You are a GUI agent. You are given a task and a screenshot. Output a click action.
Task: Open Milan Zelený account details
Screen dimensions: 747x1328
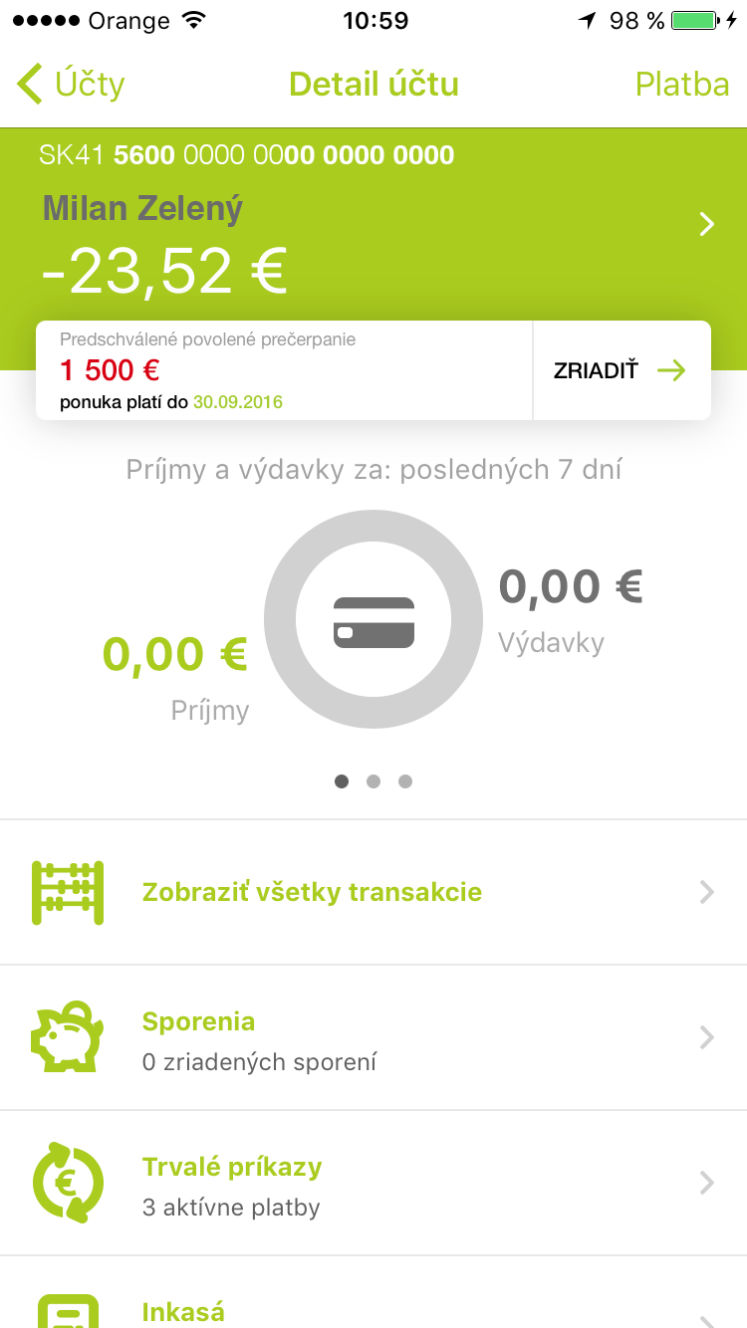click(373, 225)
